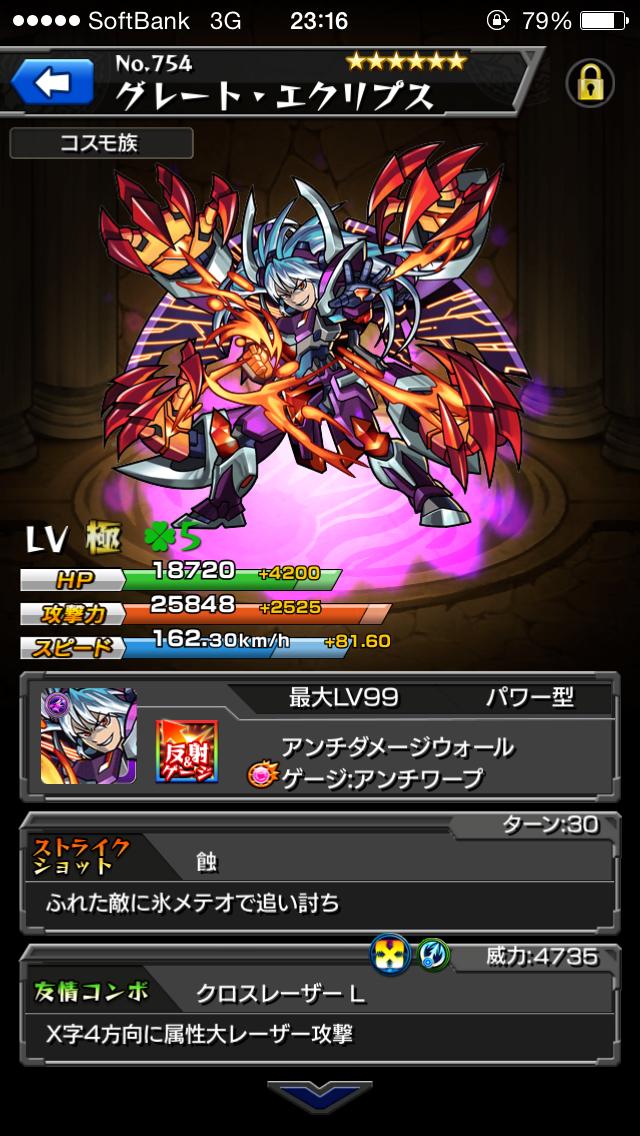Toggle the lock icon for this monster
This screenshot has width=640, height=1136.
(x=590, y=84)
